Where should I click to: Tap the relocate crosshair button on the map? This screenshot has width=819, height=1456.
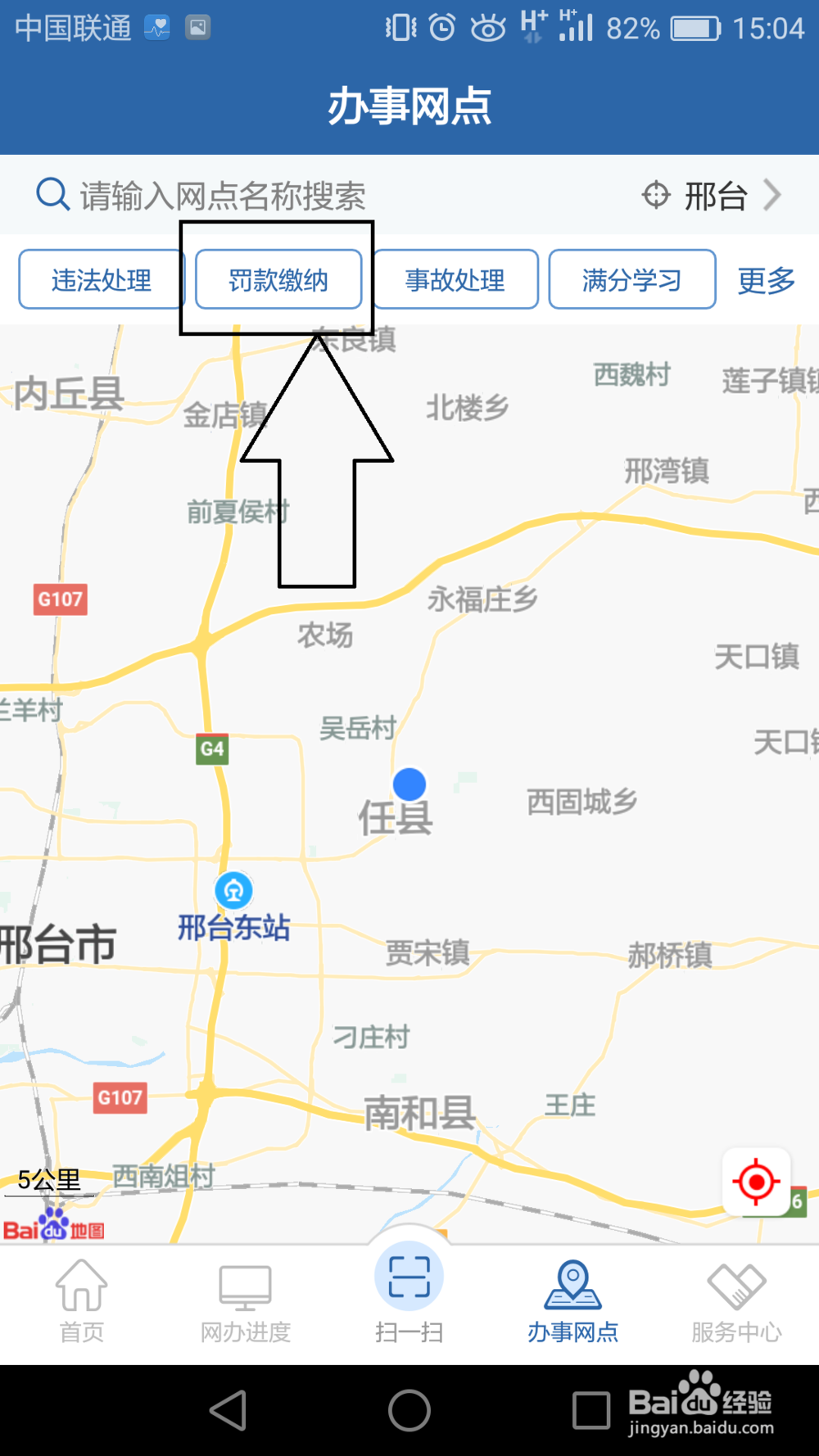755,1179
